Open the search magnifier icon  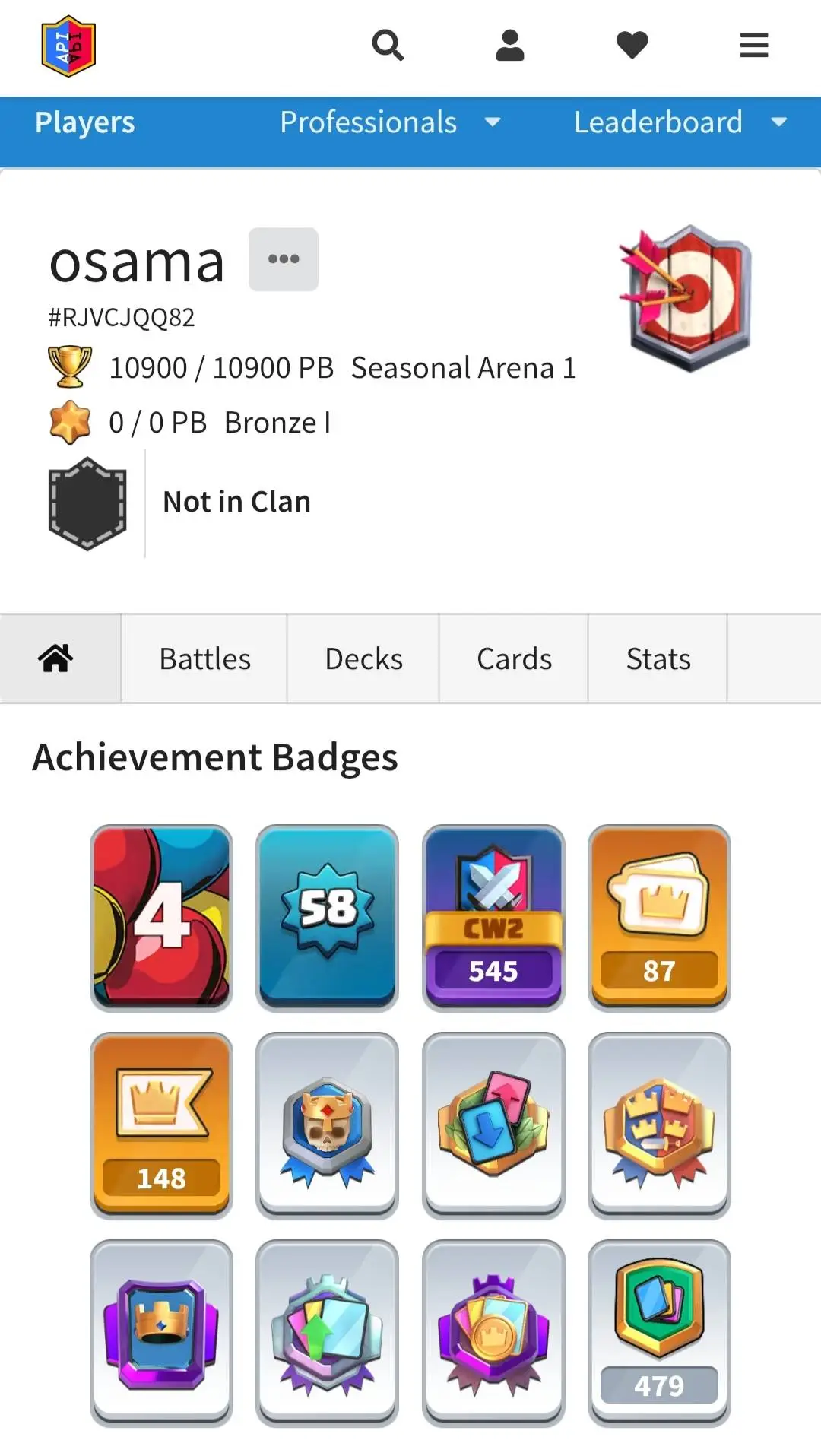tap(388, 46)
